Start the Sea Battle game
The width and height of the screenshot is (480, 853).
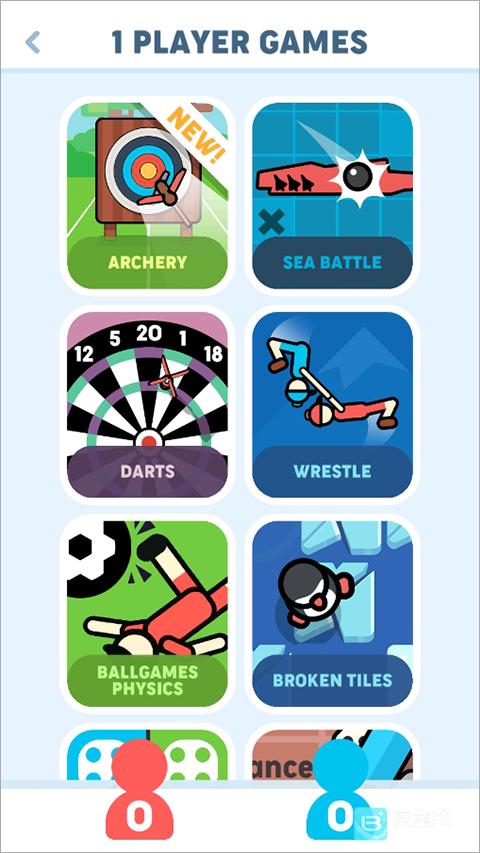click(x=333, y=196)
